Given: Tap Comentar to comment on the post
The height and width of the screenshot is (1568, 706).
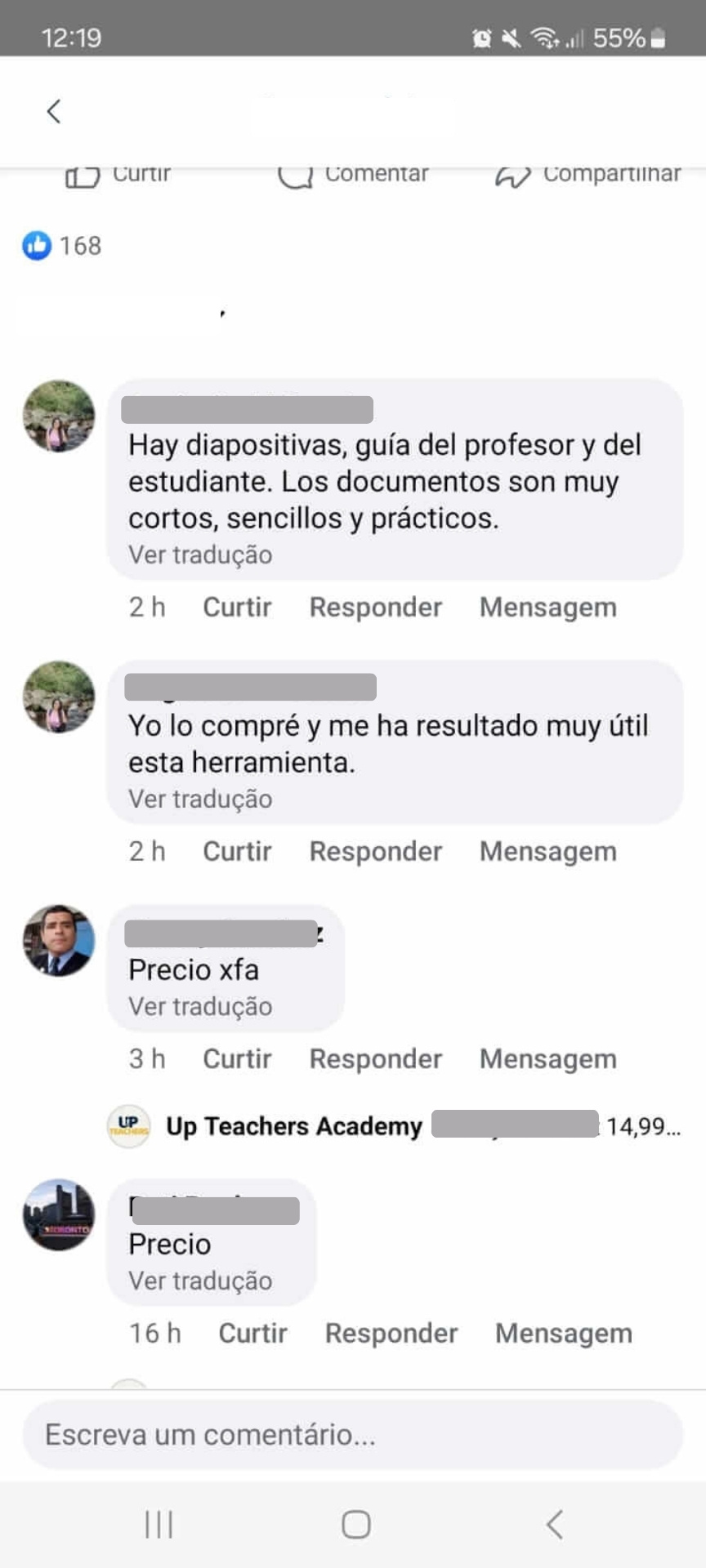Looking at the screenshot, I should point(354,174).
